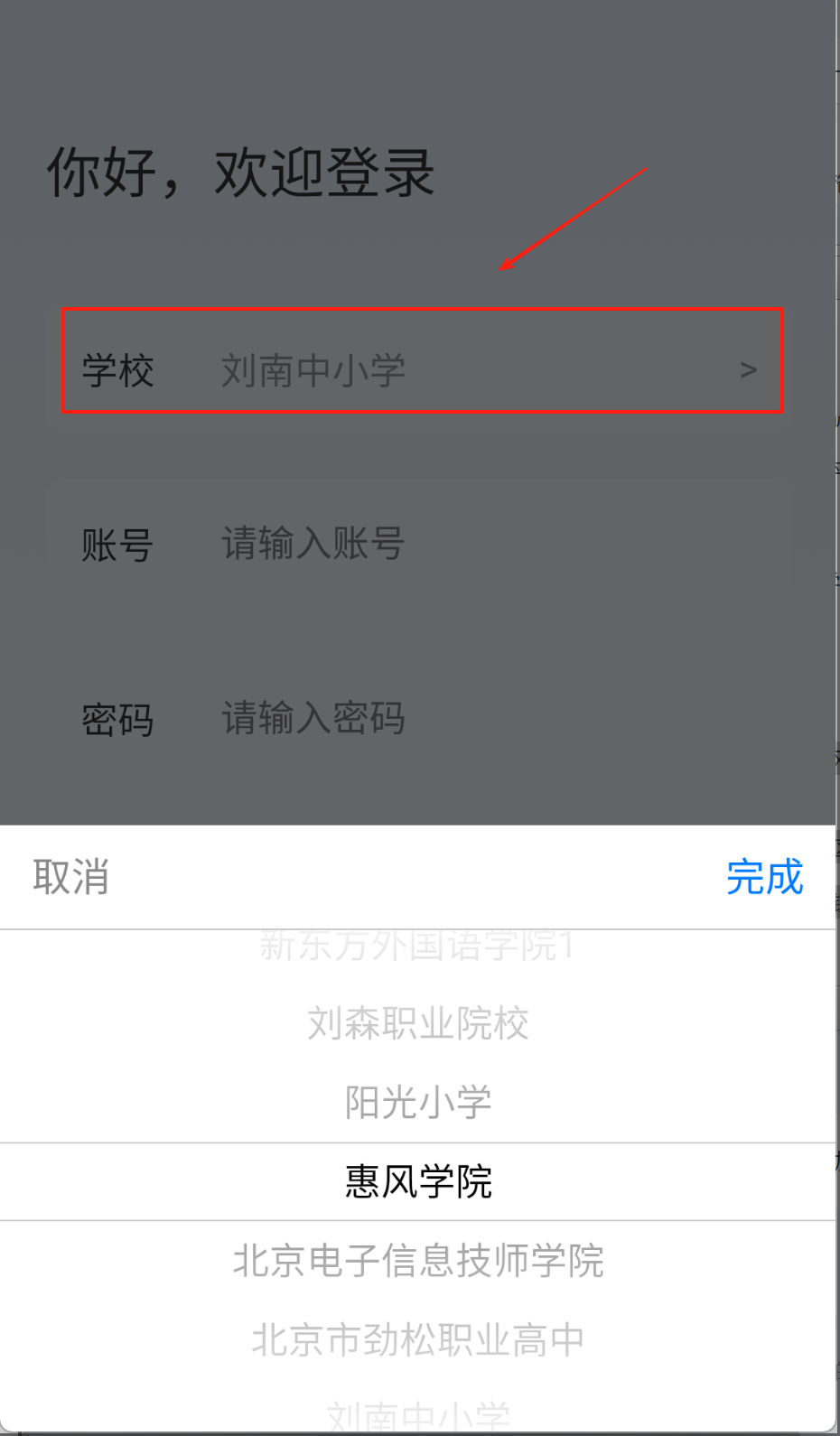
Task: Tap the highlighted 惠风学院 option
Action: tap(418, 1181)
